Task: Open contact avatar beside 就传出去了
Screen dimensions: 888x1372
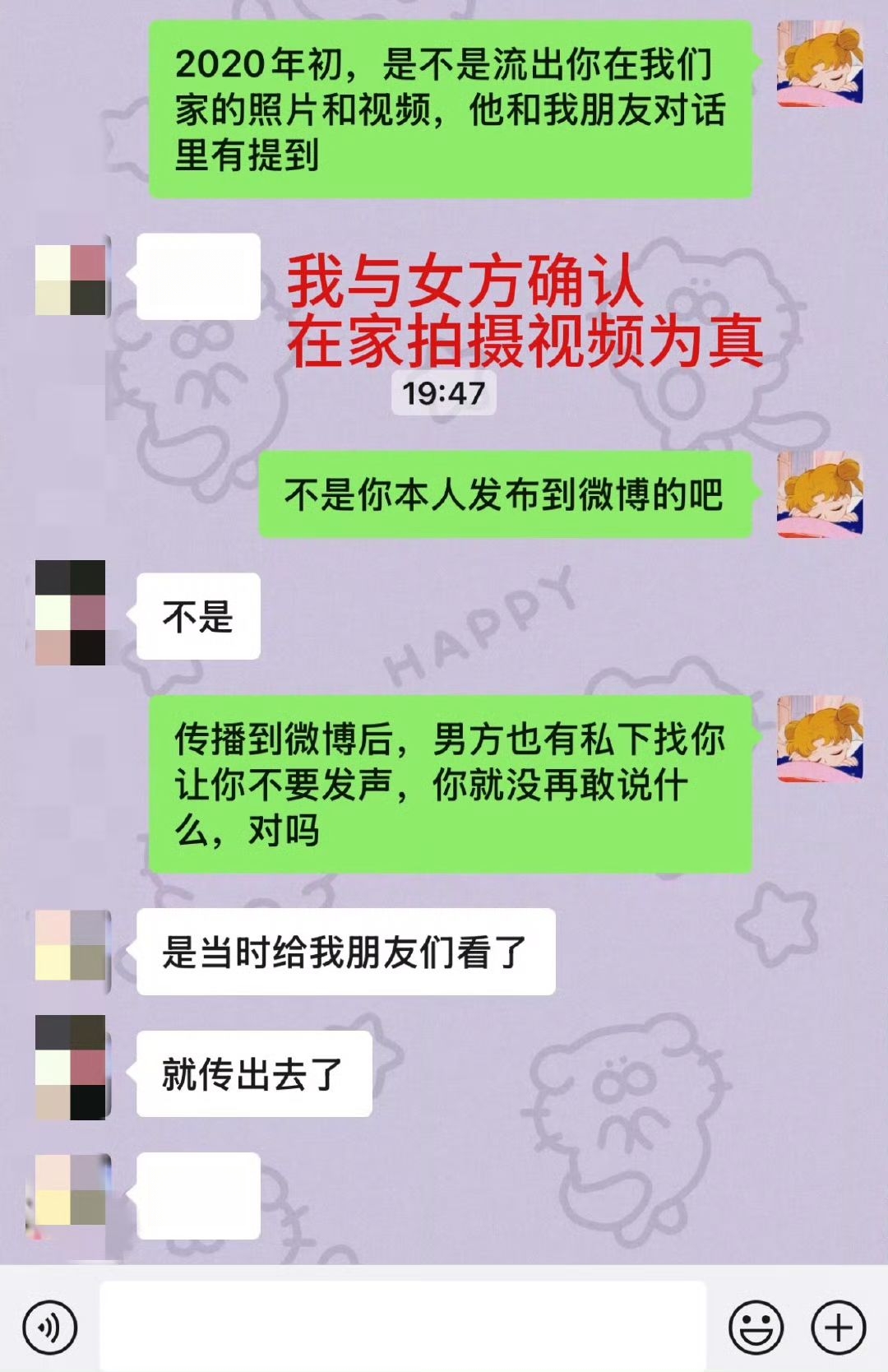Action: click(71, 1067)
